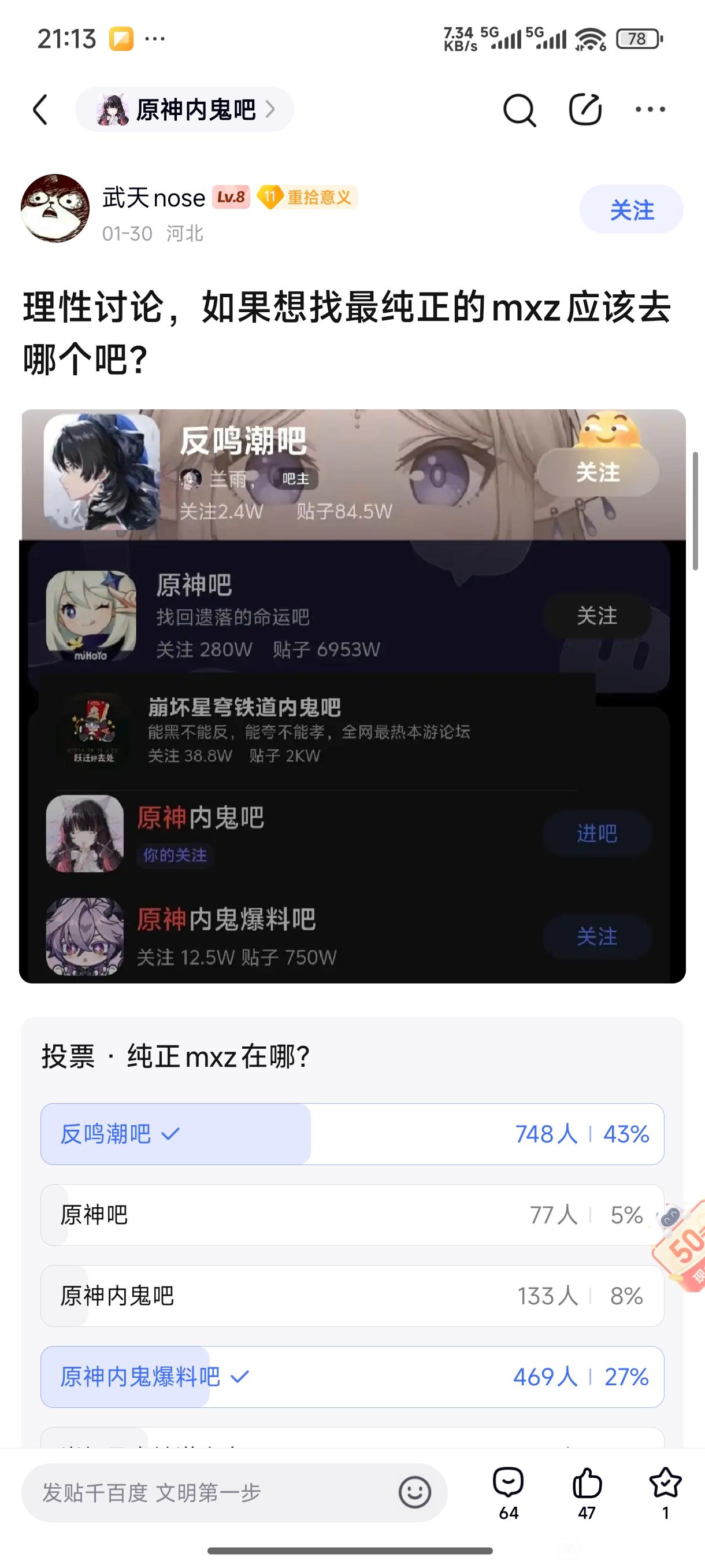
Task: Tap the reply field 发贴千百度 文明第一步
Action: tap(207, 1492)
